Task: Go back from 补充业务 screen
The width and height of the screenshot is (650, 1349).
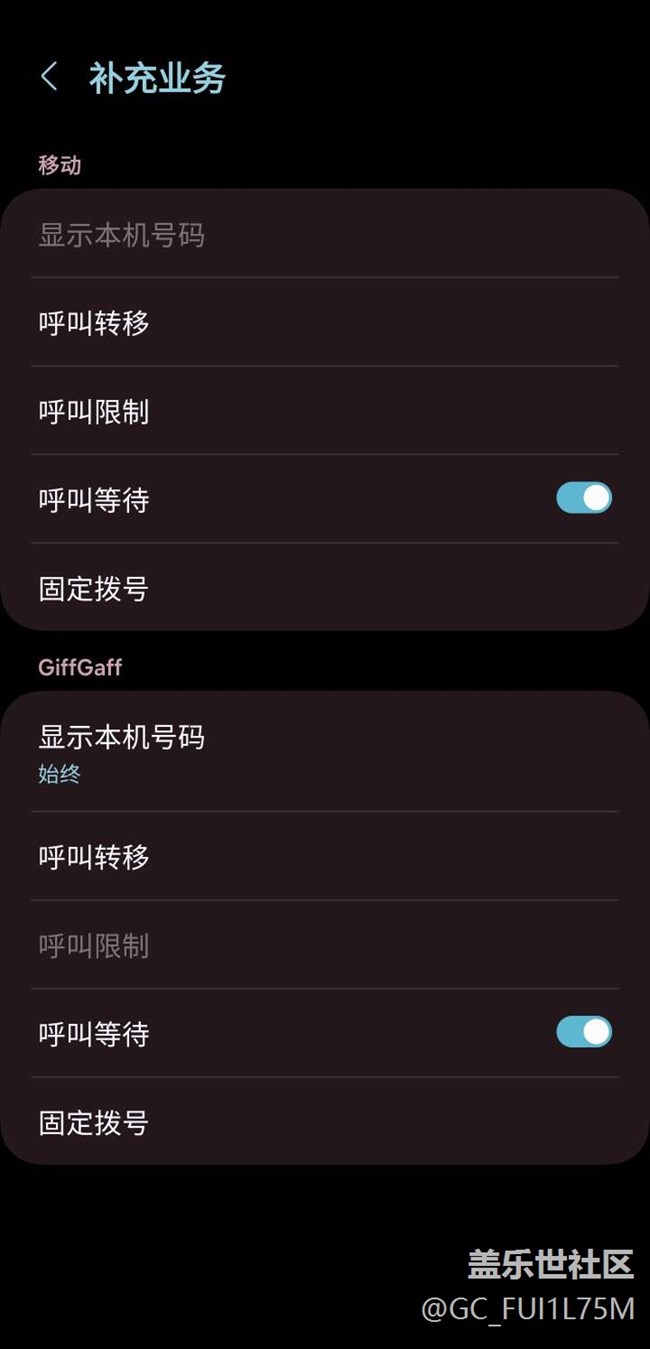Action: click(x=49, y=77)
